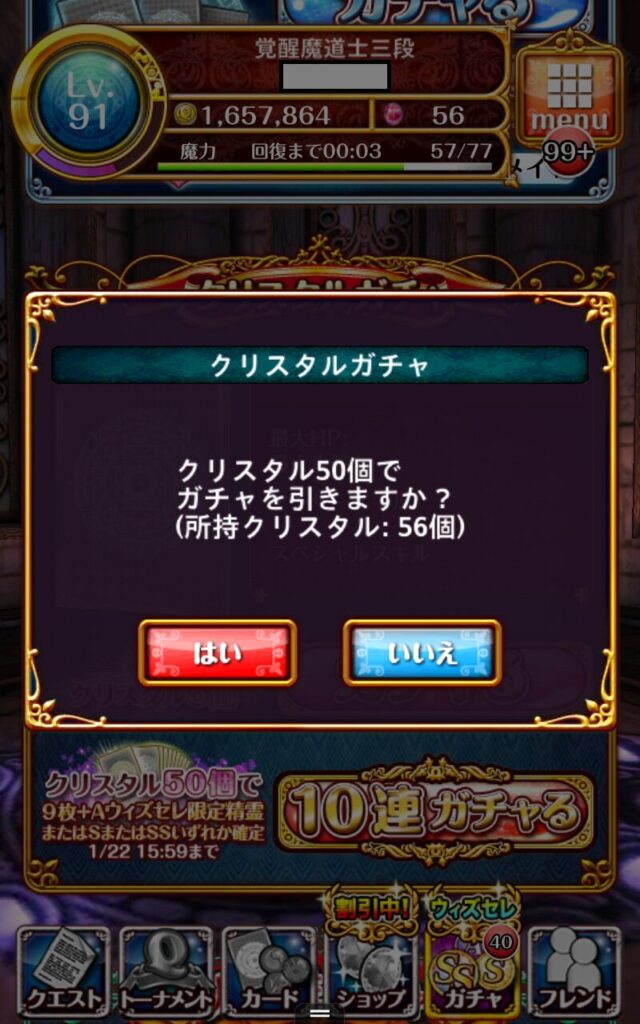The width and height of the screenshot is (640, 1024).
Task: Open the ショップ tab
Action: [371, 970]
